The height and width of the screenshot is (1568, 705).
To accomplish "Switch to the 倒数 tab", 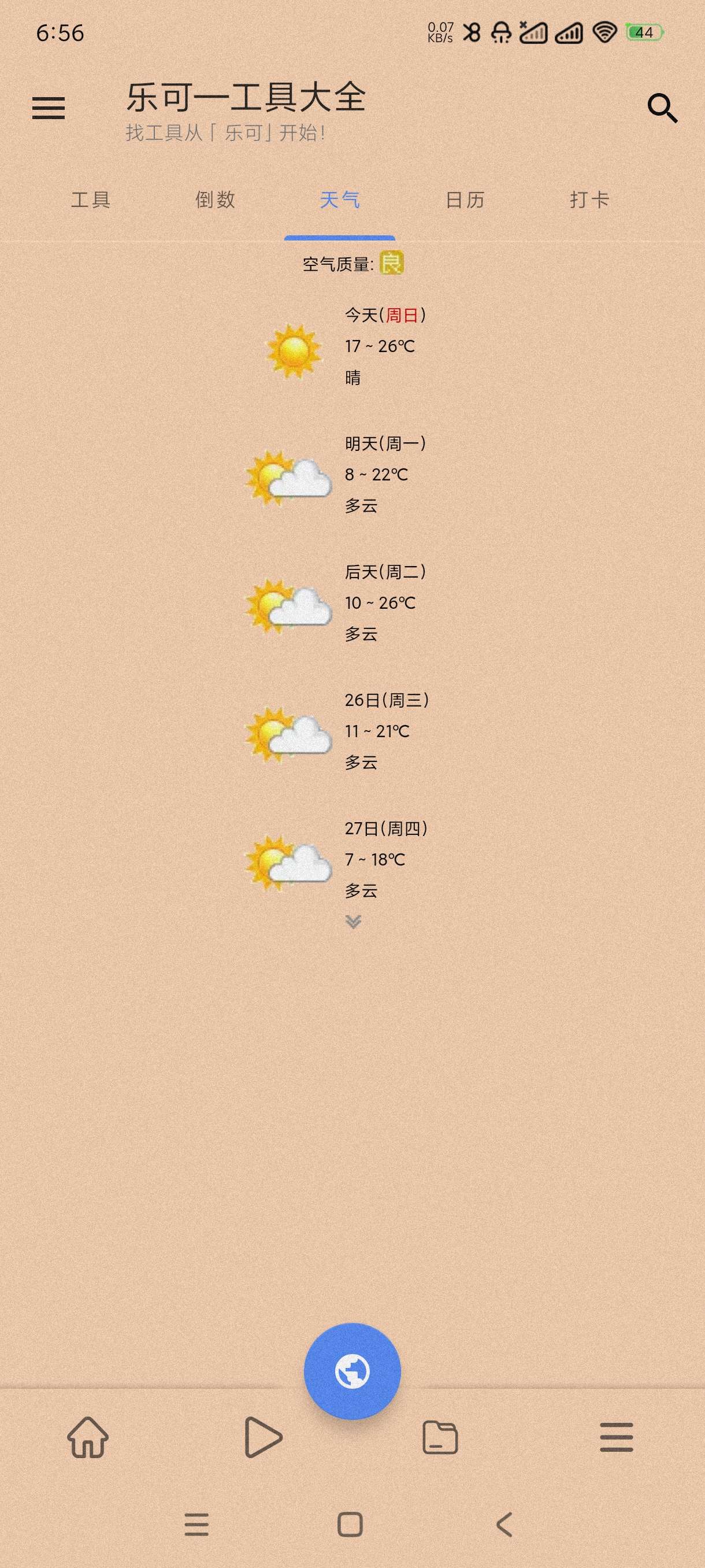I will (216, 199).
